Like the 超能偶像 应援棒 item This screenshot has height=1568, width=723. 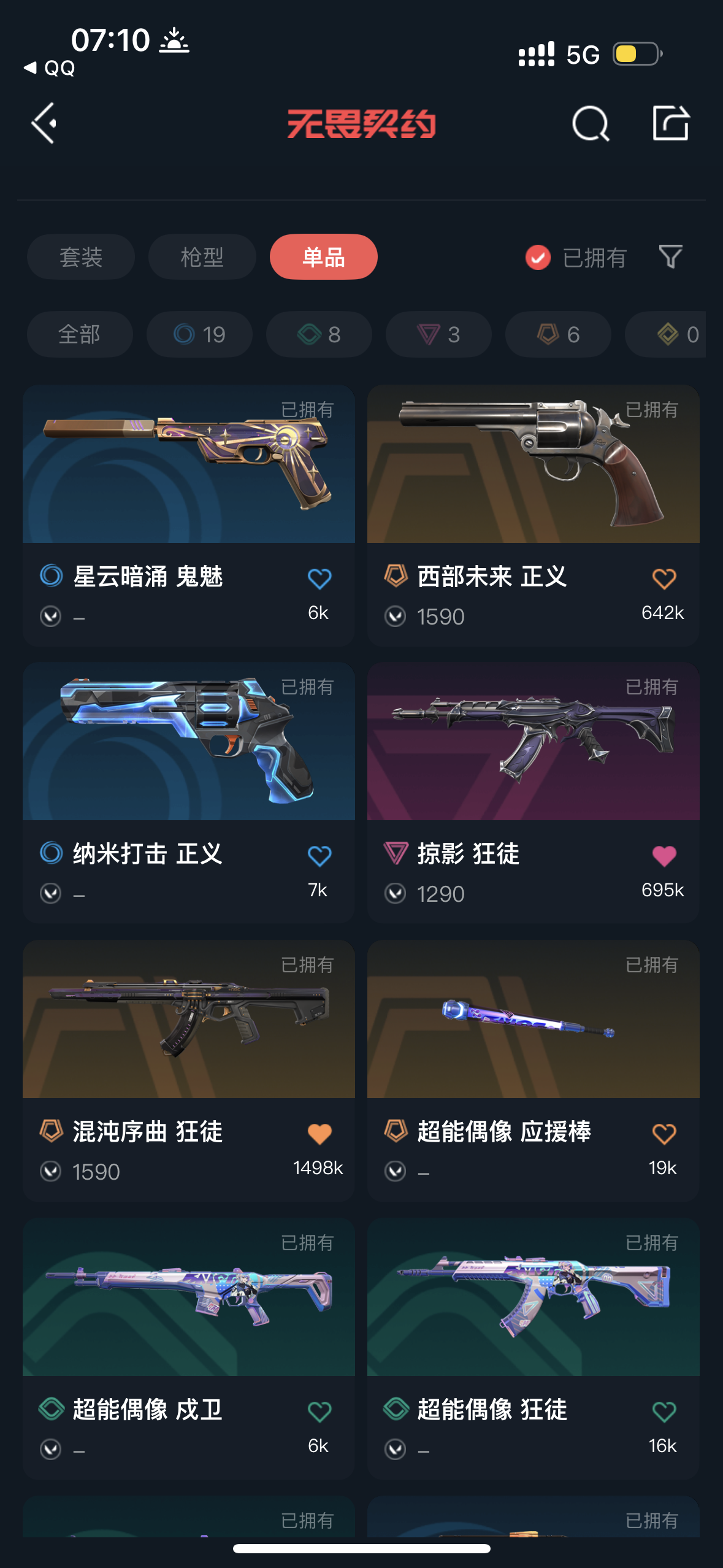(664, 1134)
